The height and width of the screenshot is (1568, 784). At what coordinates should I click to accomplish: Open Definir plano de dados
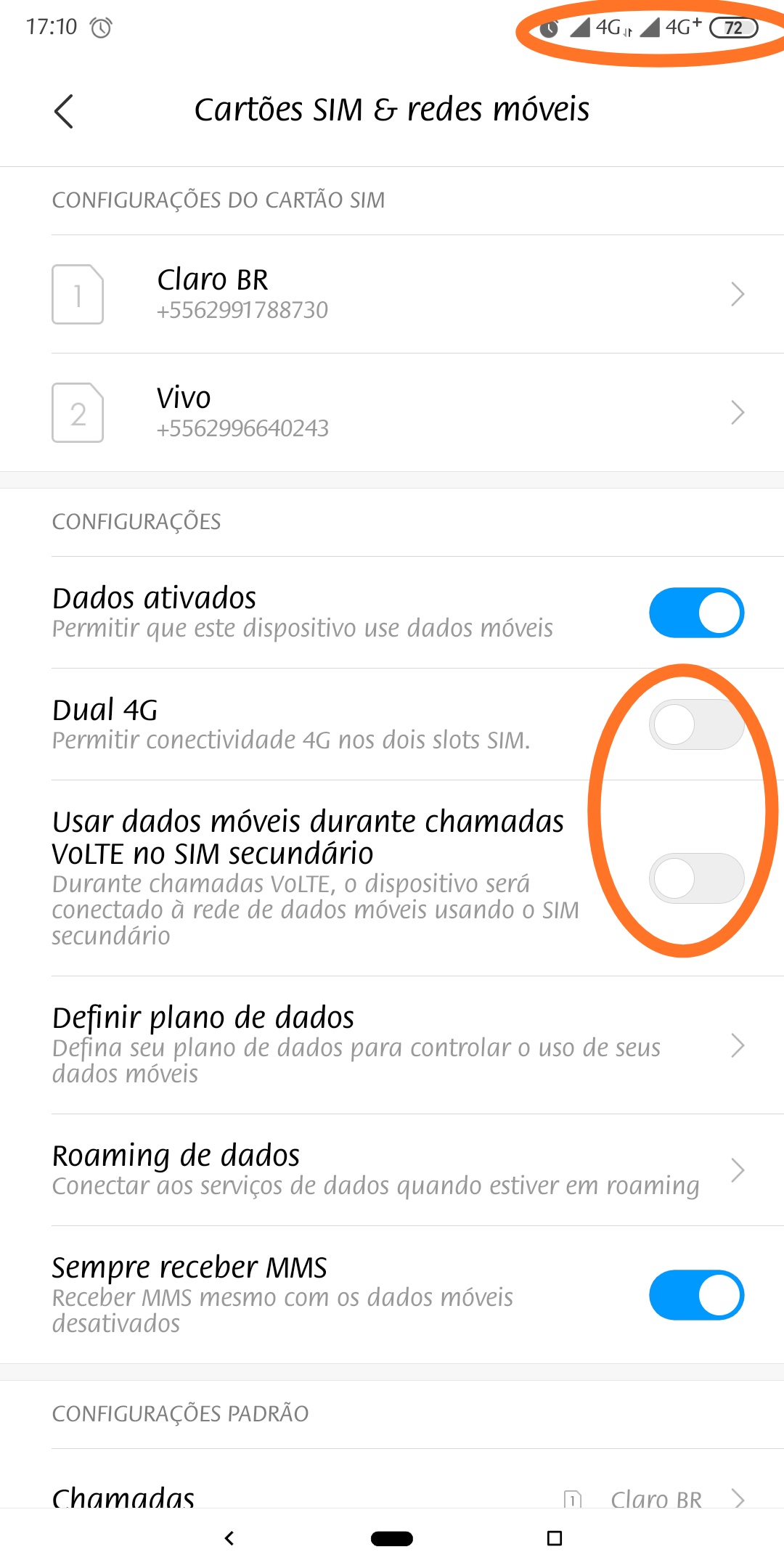coord(392,1045)
